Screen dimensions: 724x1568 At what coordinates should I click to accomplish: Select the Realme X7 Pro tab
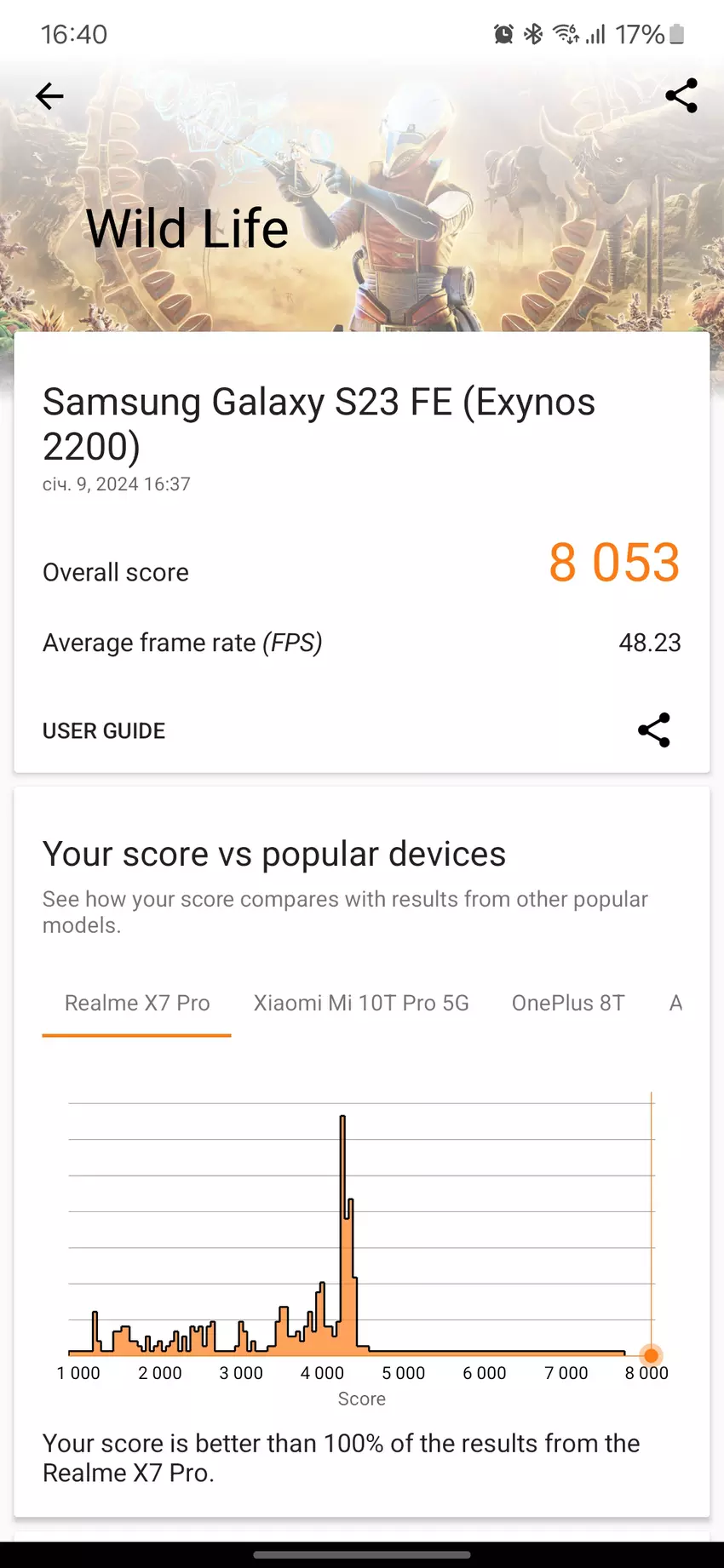(x=137, y=1004)
